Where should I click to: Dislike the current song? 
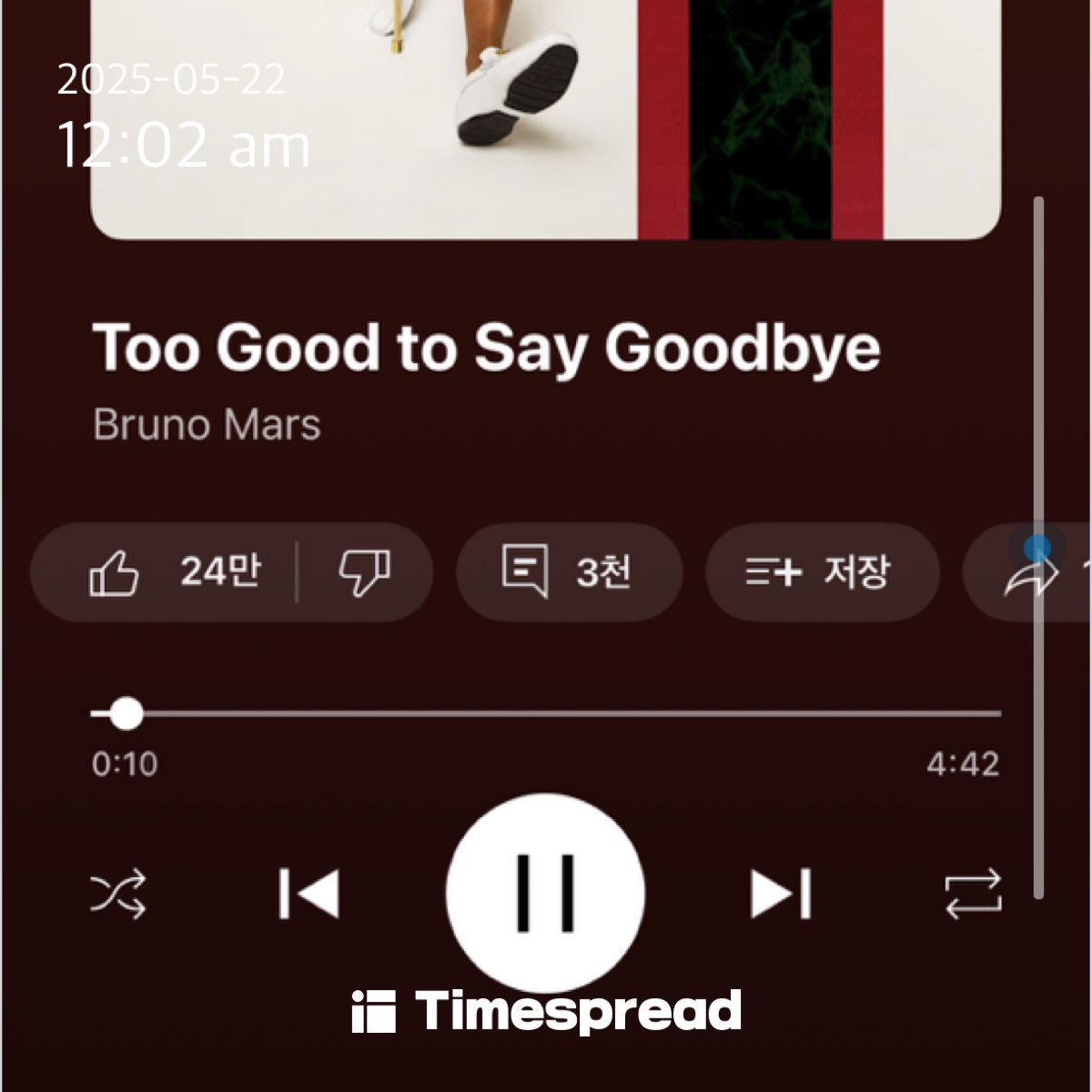click(364, 572)
